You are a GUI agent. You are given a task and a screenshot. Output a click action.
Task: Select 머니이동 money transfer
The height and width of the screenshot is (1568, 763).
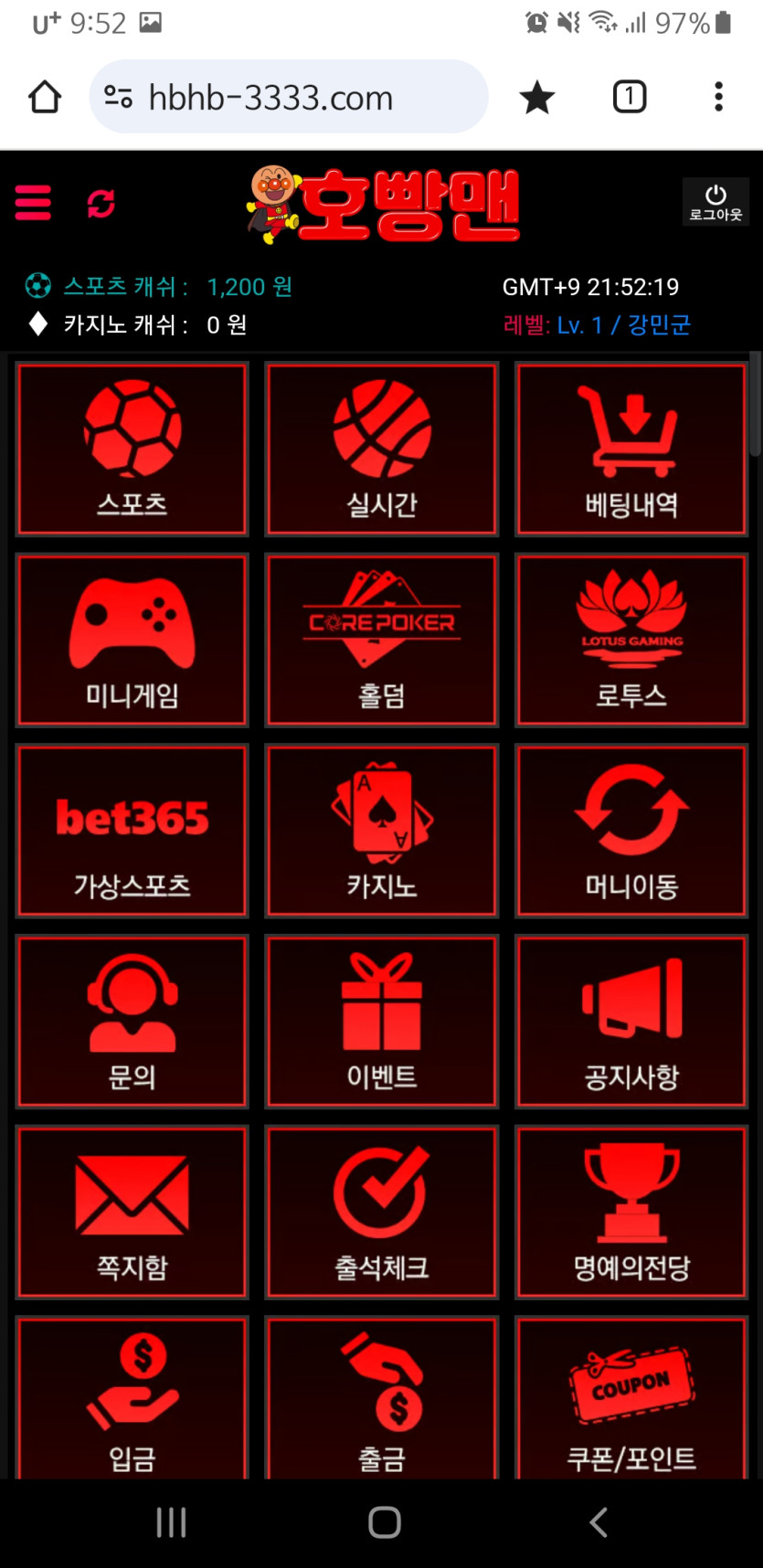[x=631, y=831]
